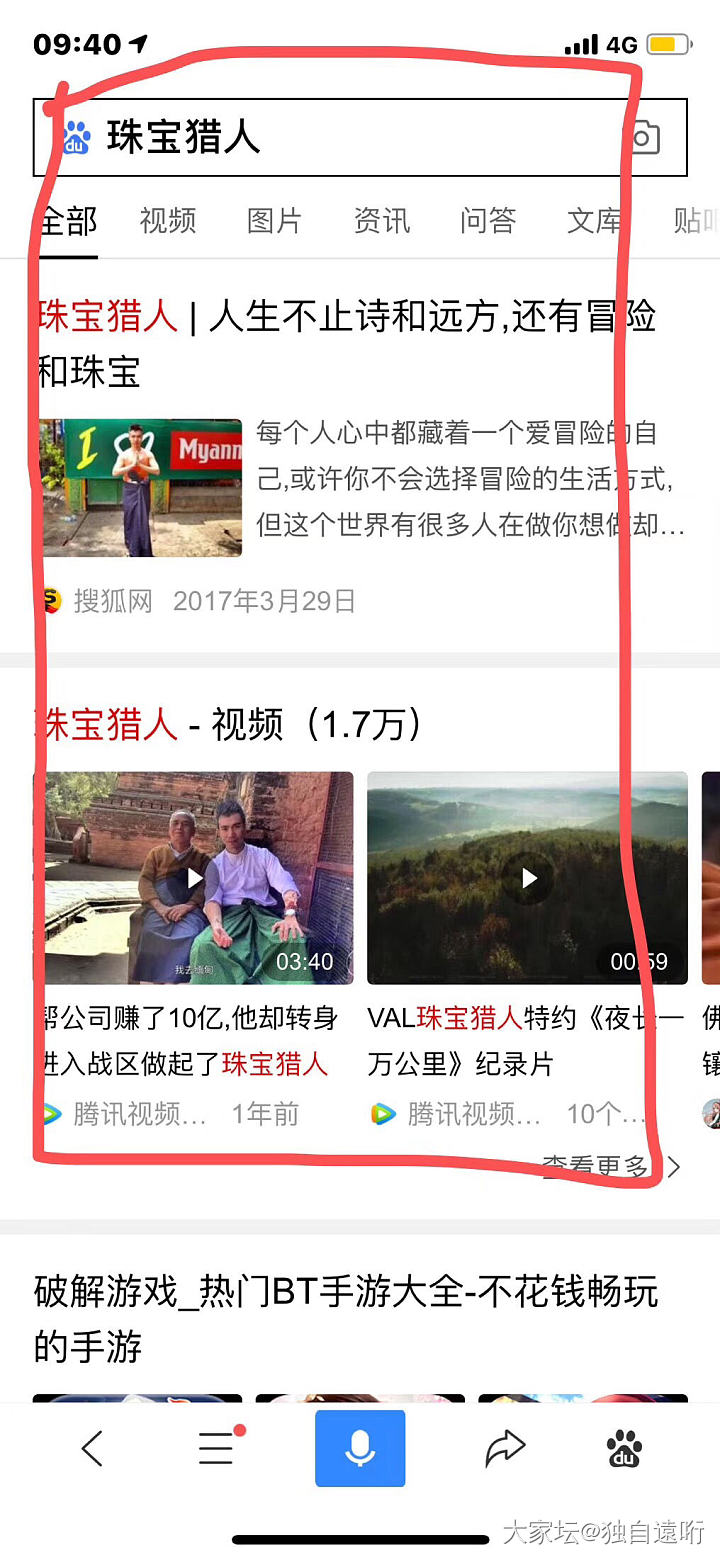
Task: Share this search results page
Action: pos(505,1448)
